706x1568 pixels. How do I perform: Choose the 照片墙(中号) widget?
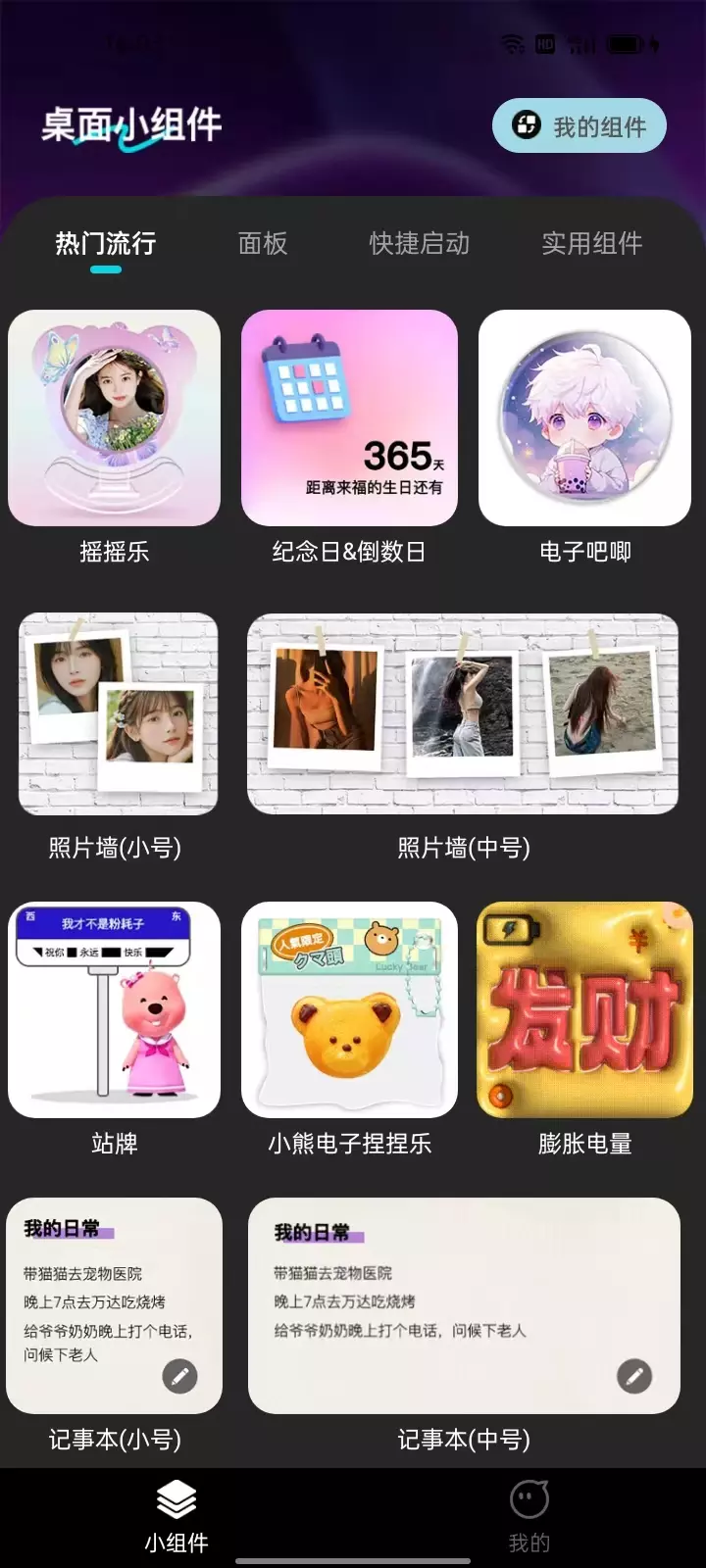pos(463,714)
